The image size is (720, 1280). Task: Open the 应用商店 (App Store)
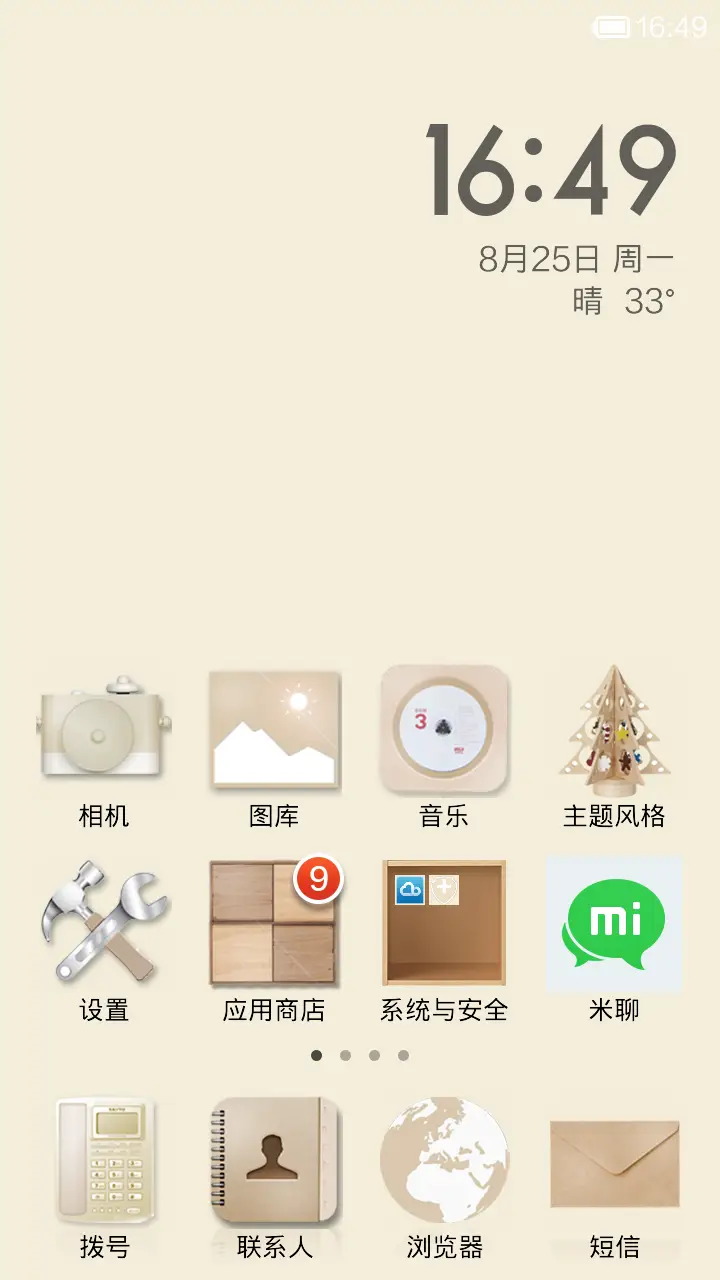(x=275, y=925)
